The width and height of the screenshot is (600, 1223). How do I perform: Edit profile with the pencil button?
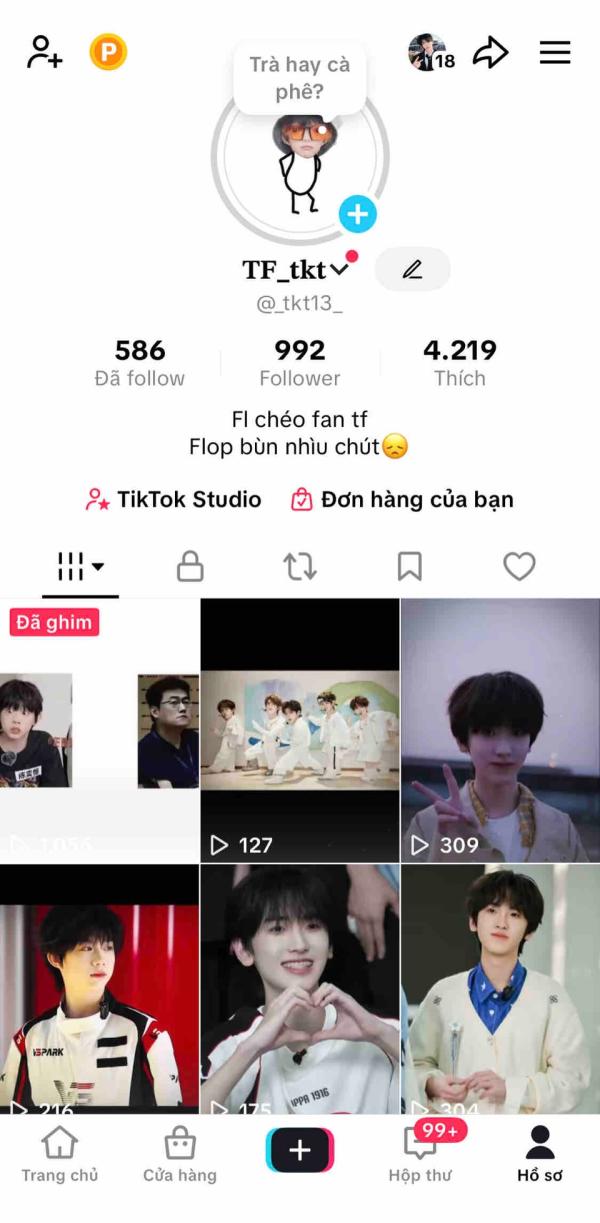(412, 269)
